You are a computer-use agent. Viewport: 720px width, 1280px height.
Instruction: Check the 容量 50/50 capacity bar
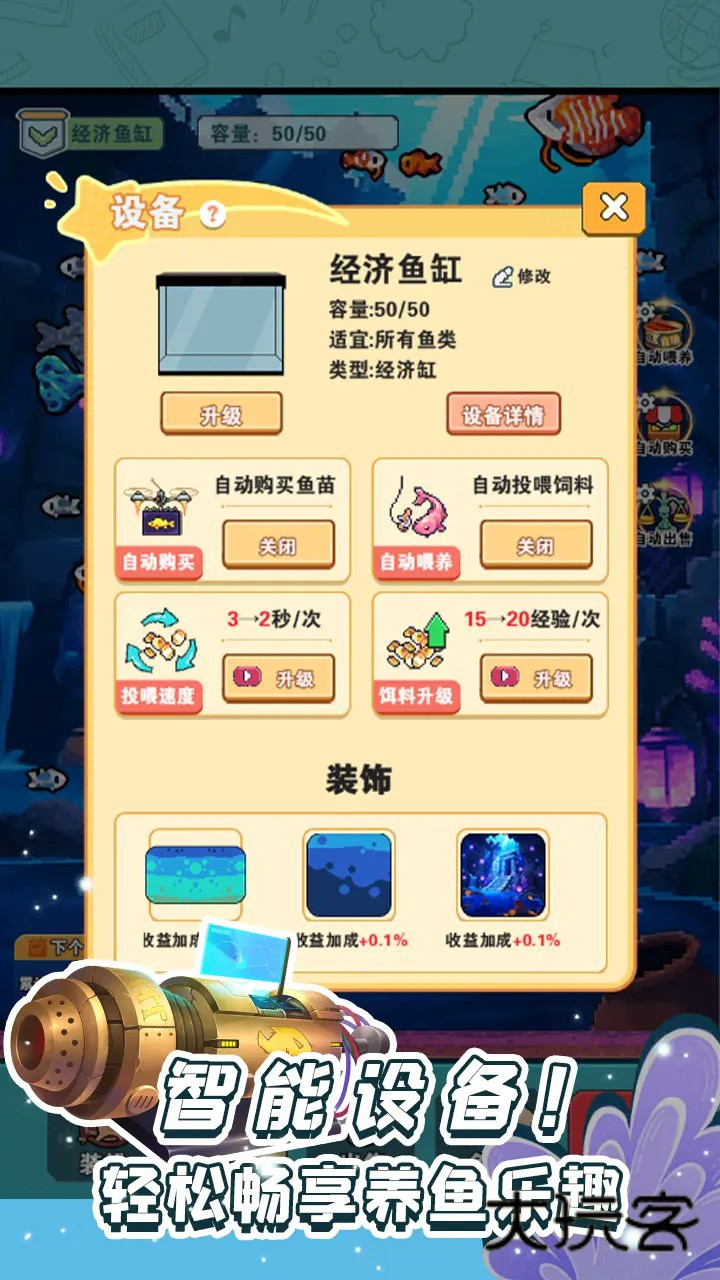pos(295,131)
